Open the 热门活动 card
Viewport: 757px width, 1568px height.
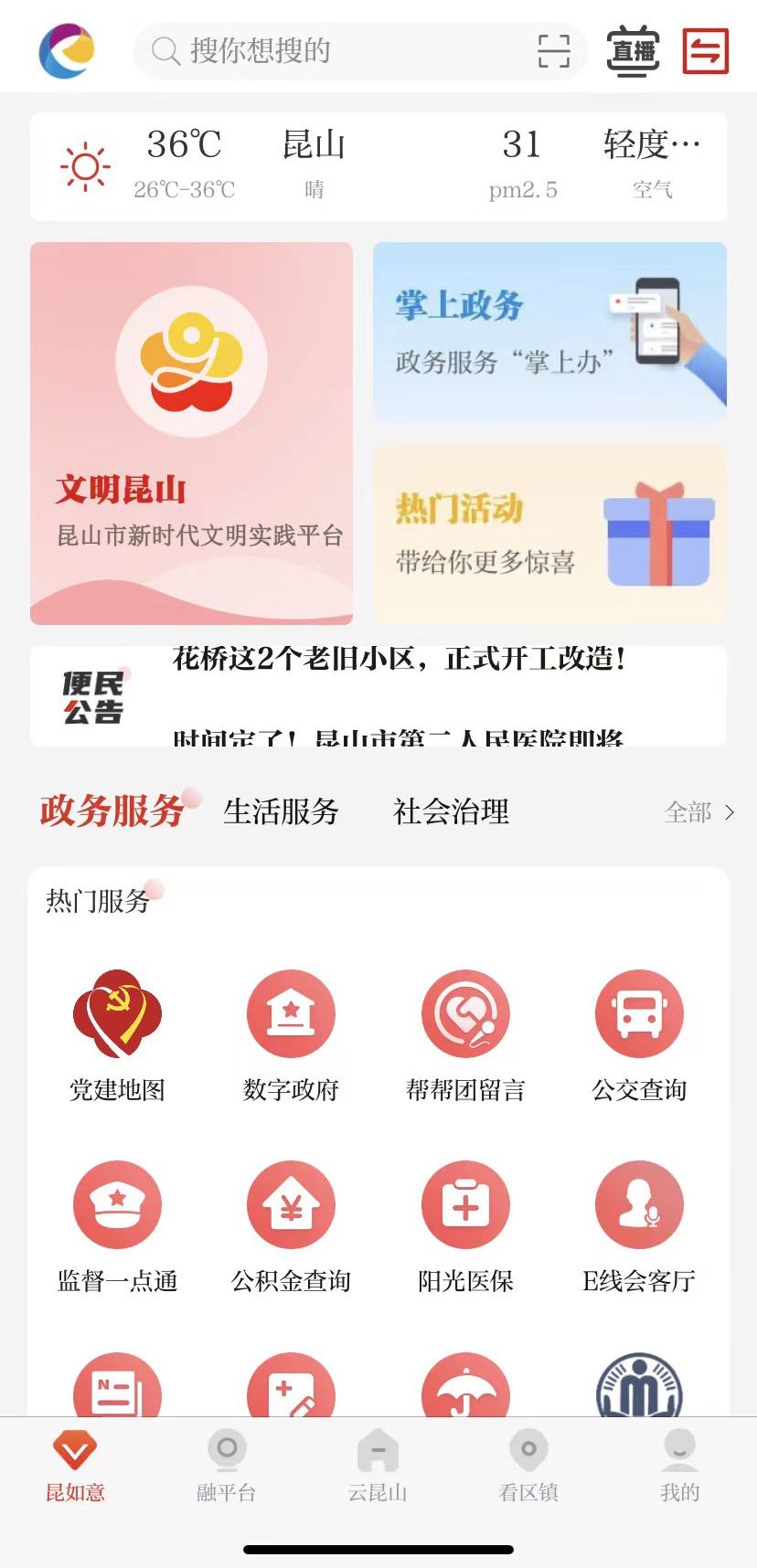tap(549, 535)
